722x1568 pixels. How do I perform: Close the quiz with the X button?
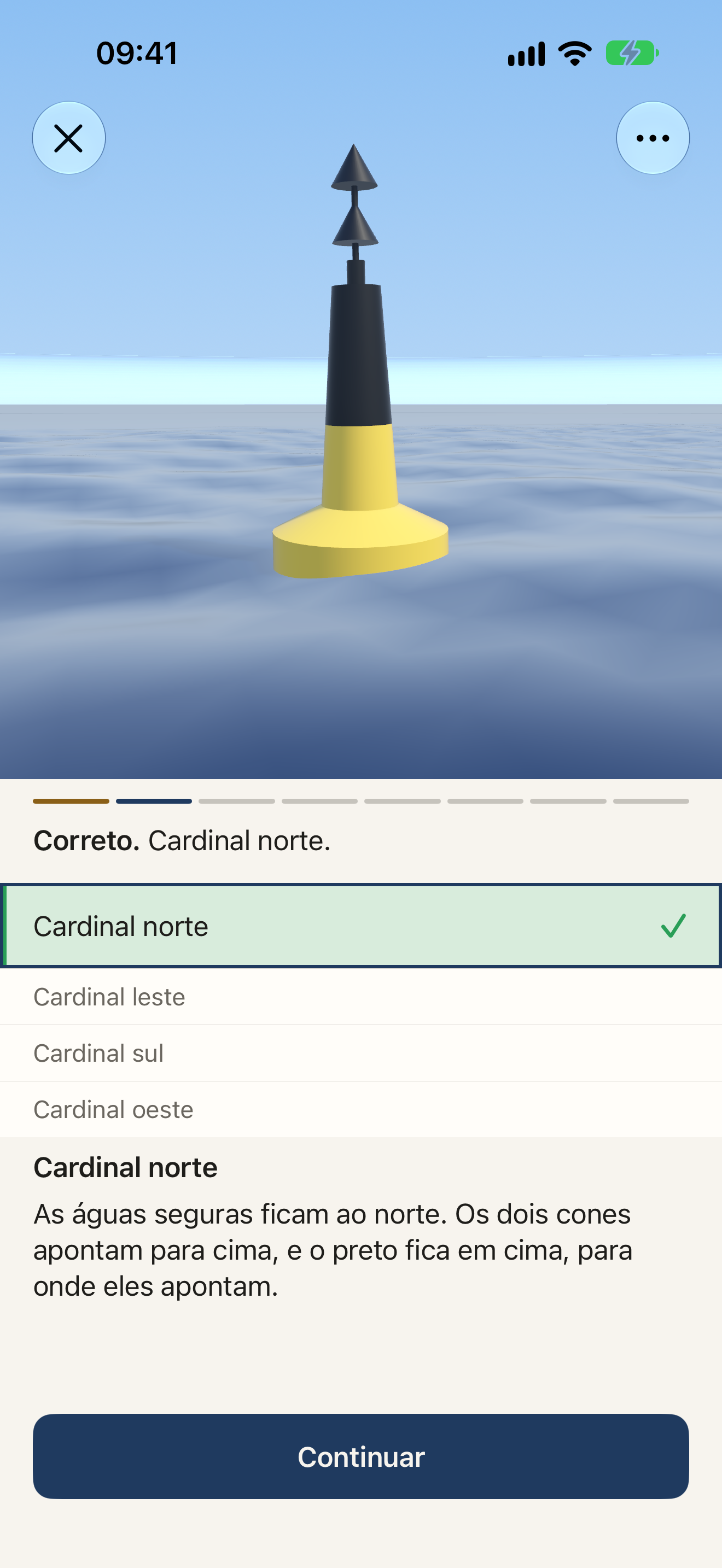click(69, 138)
